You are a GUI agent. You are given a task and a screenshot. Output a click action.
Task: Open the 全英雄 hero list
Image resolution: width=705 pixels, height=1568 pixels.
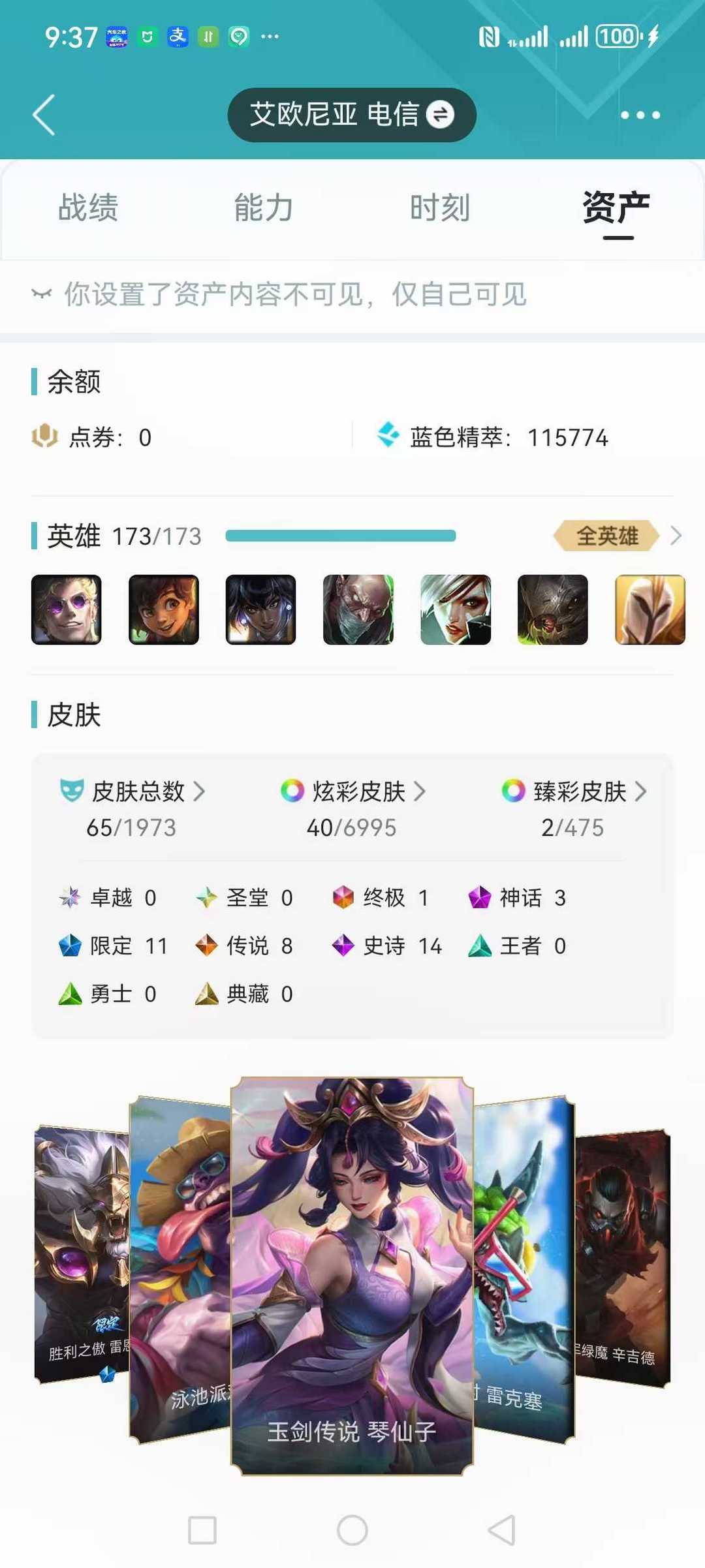point(617,536)
